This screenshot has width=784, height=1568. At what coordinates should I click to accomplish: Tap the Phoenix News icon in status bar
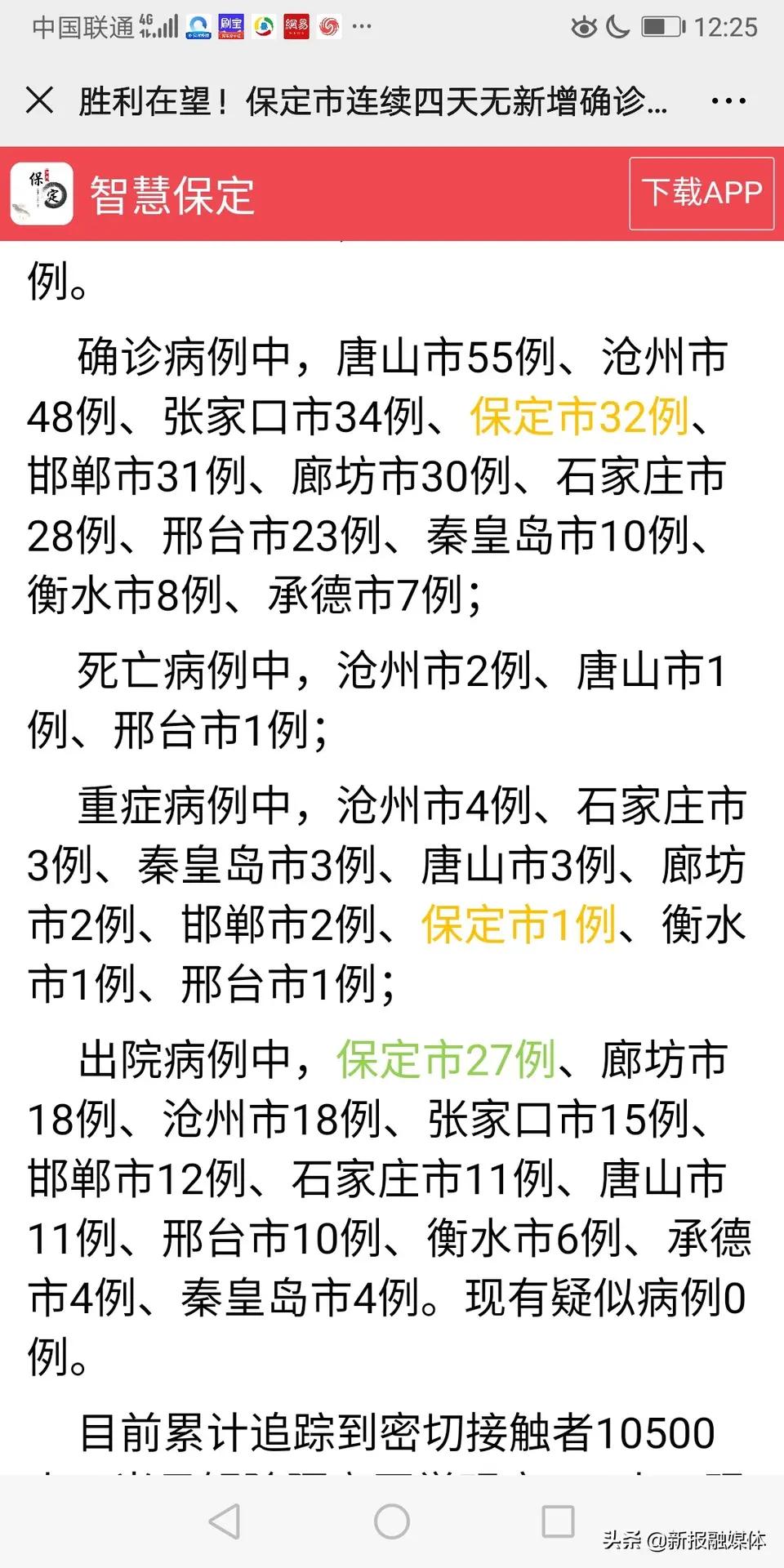(x=329, y=27)
